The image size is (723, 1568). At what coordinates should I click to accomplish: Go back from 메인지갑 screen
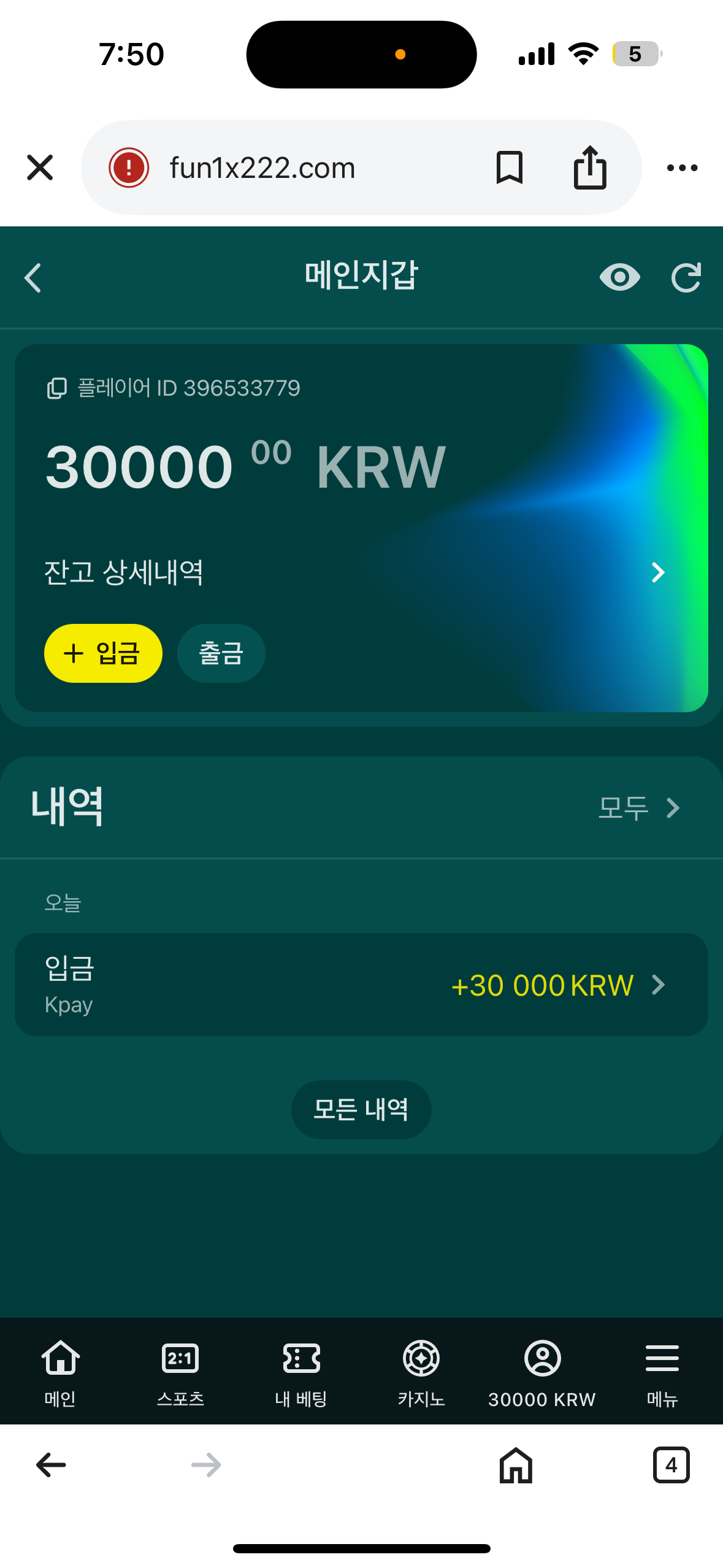point(33,278)
